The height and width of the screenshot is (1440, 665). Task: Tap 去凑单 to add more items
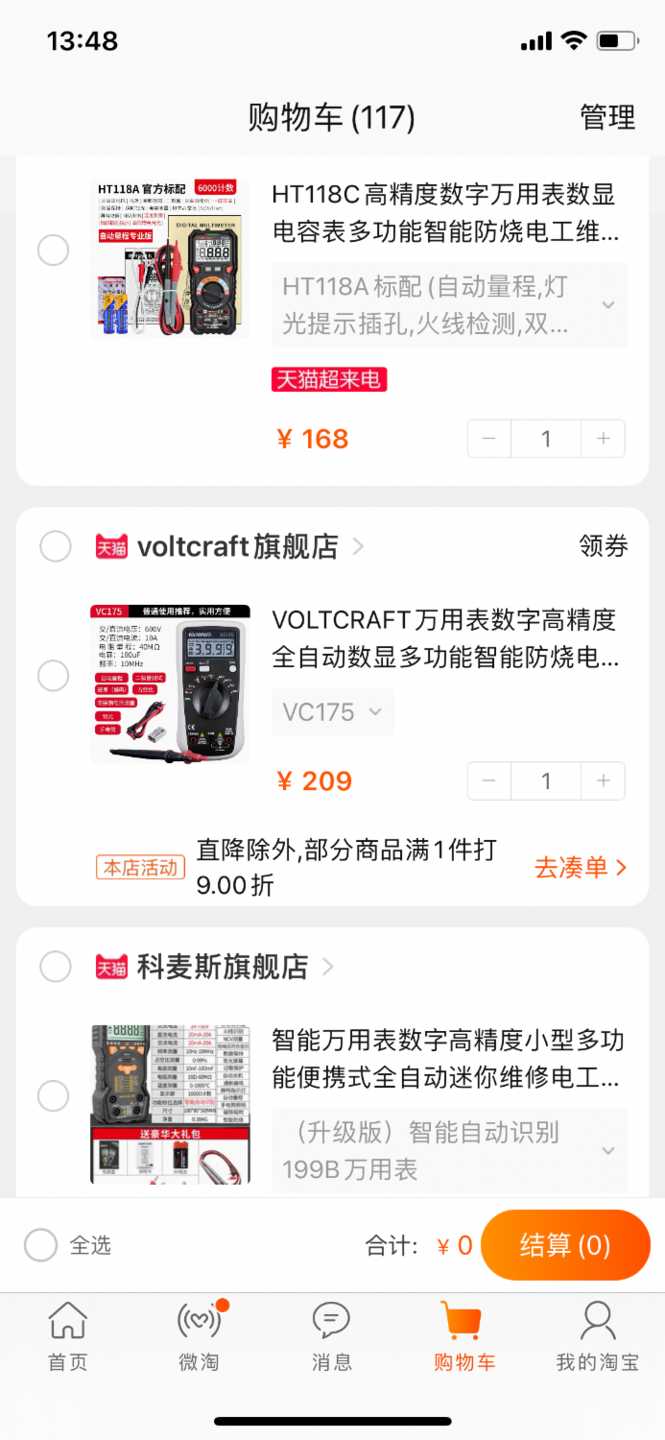click(580, 867)
